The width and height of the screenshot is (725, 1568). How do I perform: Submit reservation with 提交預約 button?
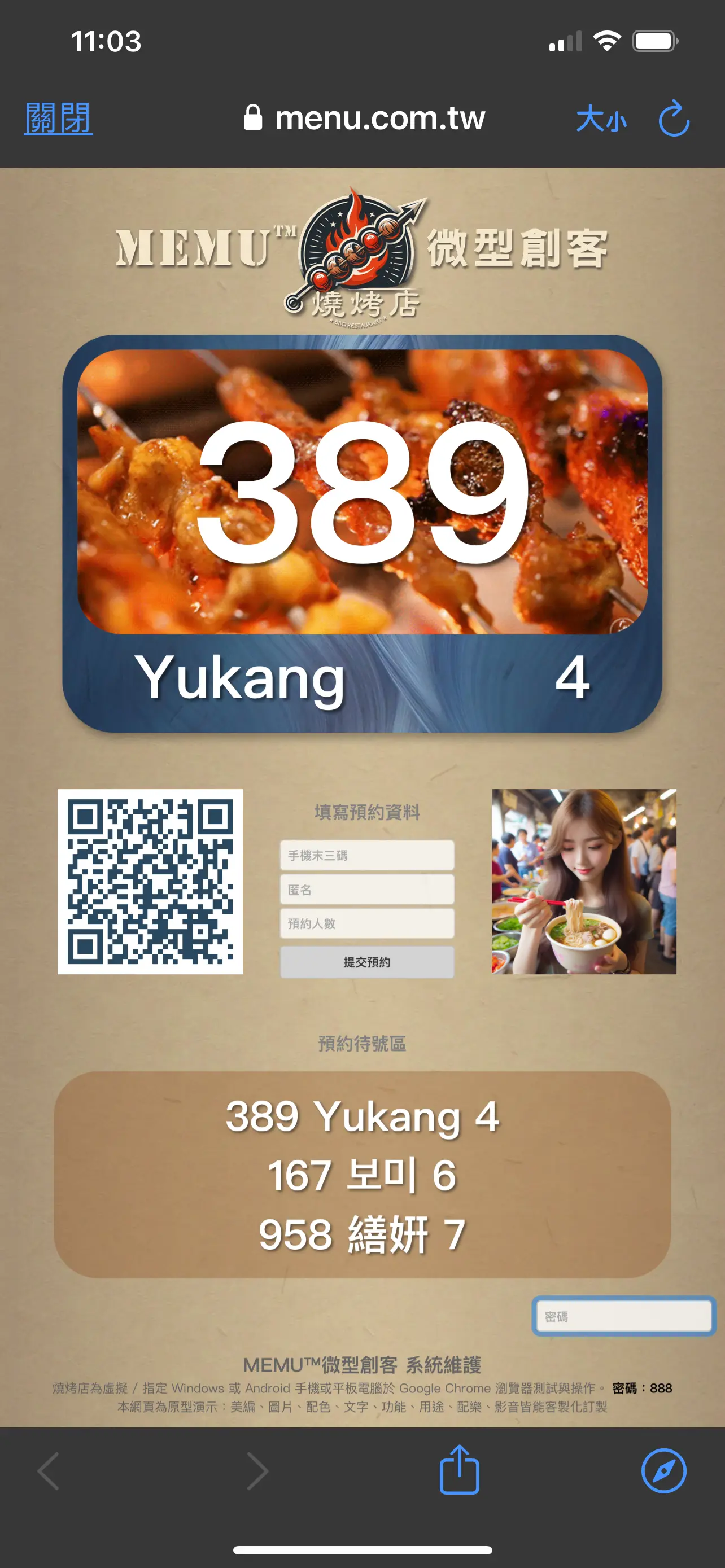point(366,962)
